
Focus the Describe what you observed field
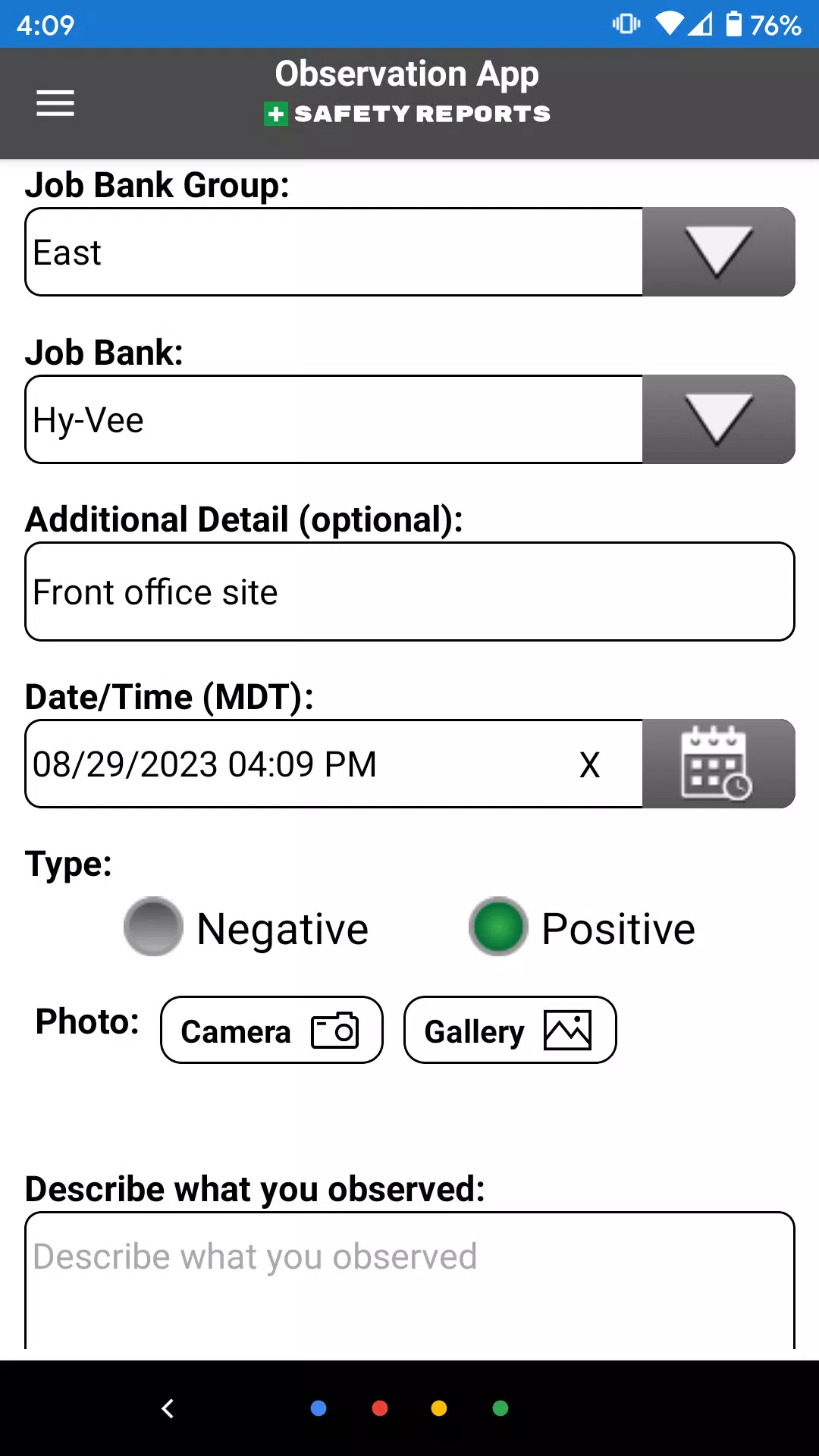pyautogui.click(x=409, y=1280)
